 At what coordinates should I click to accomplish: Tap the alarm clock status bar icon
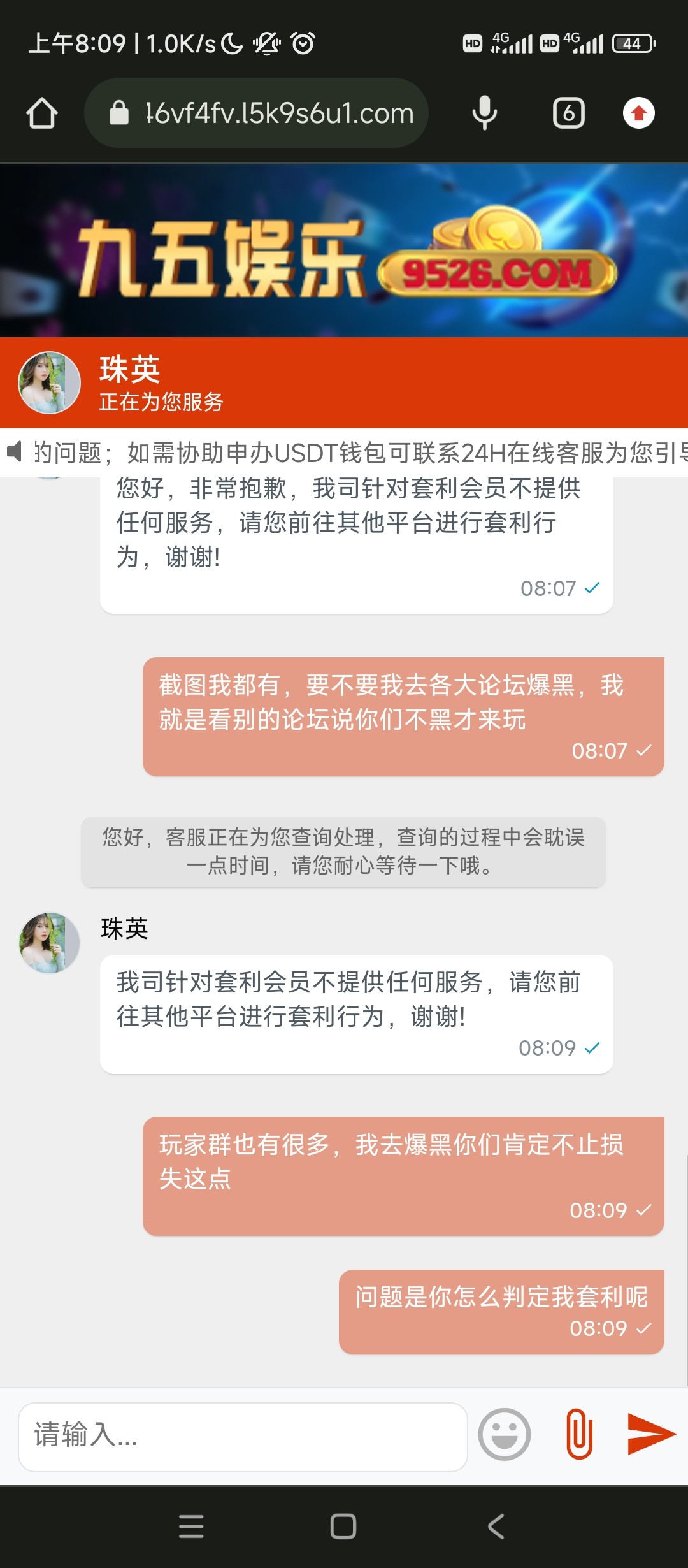point(304,43)
